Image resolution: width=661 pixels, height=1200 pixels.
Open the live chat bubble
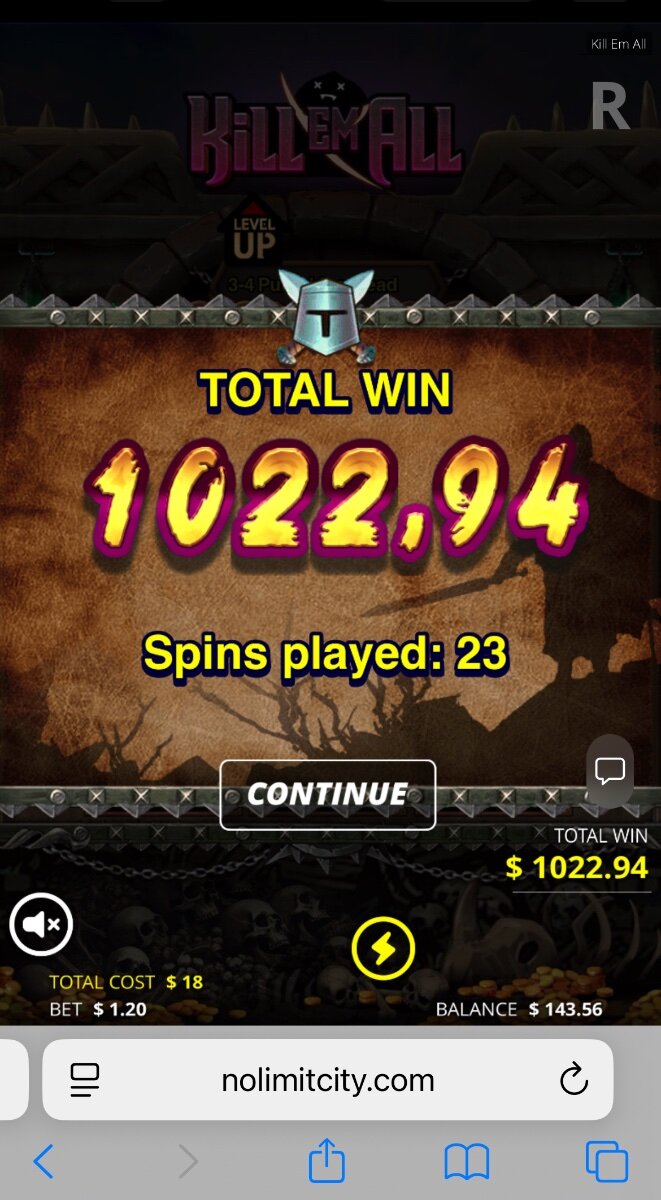point(610,771)
